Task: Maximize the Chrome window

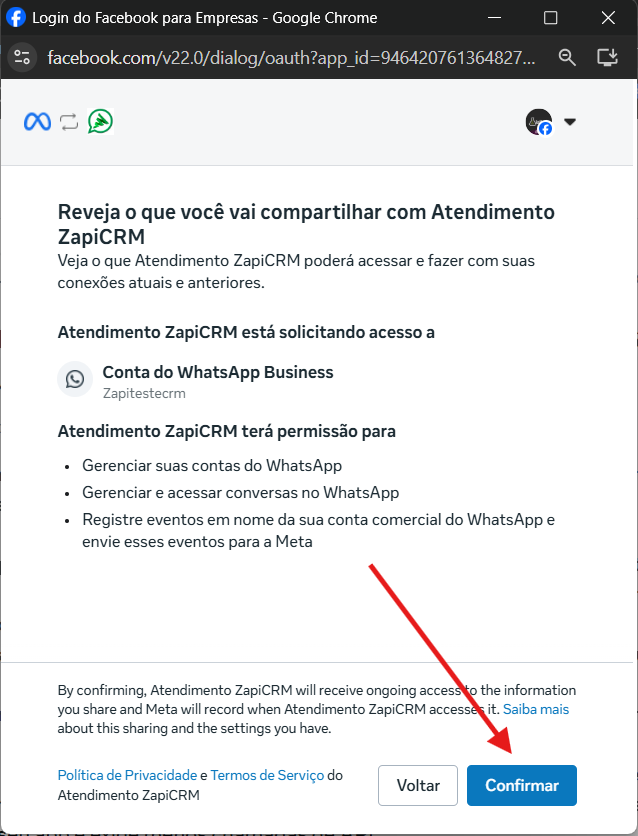Action: point(550,18)
